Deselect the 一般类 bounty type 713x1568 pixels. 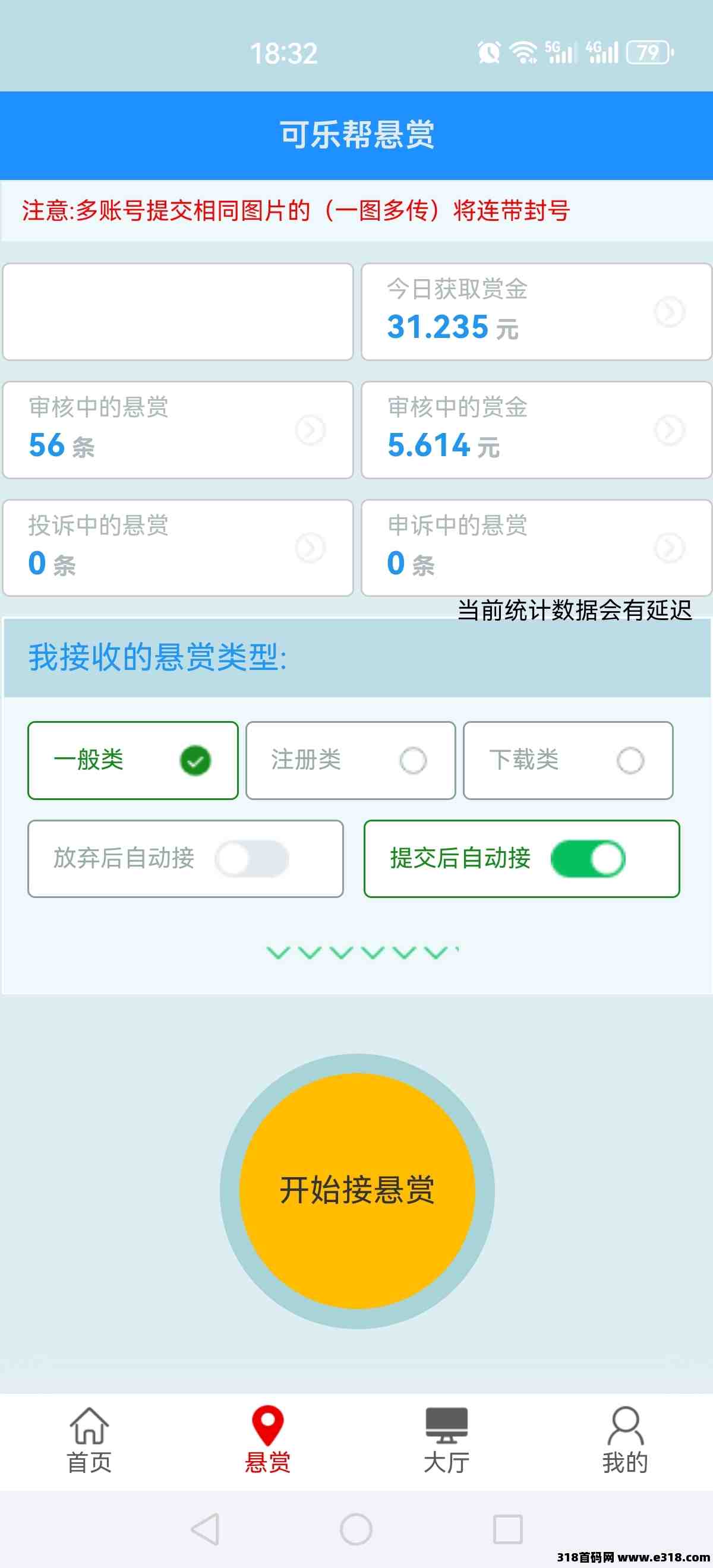point(132,760)
